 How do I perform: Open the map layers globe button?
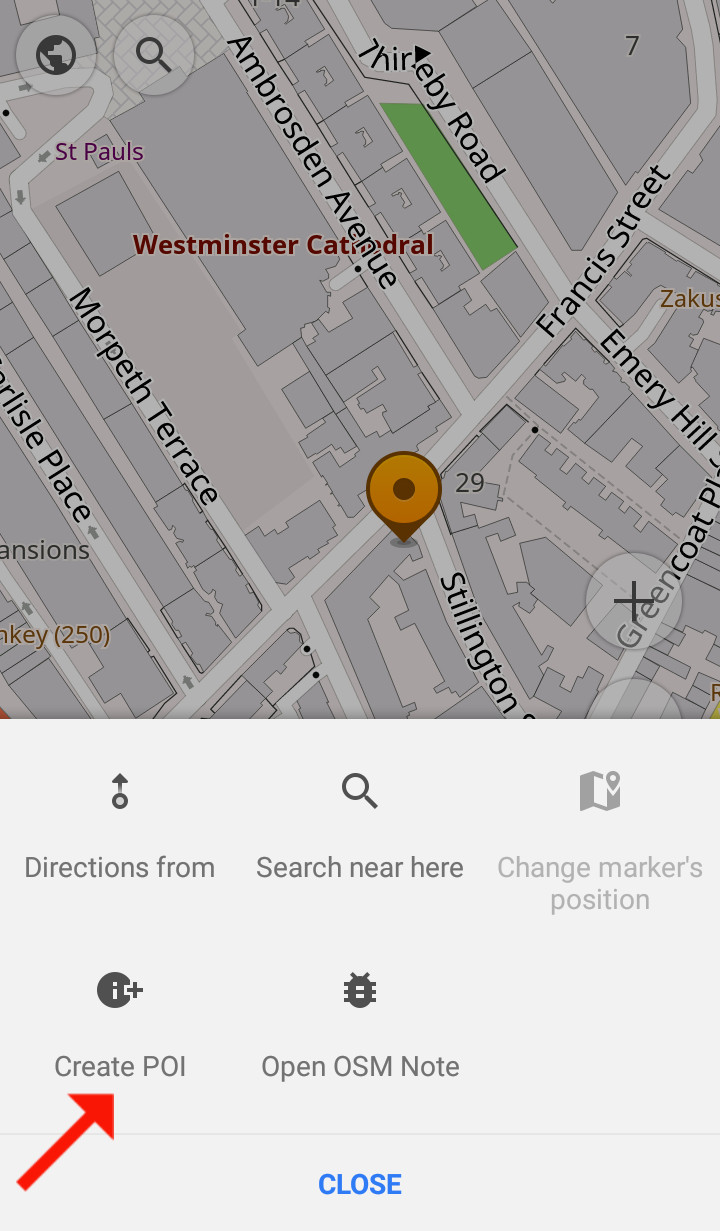pos(56,55)
